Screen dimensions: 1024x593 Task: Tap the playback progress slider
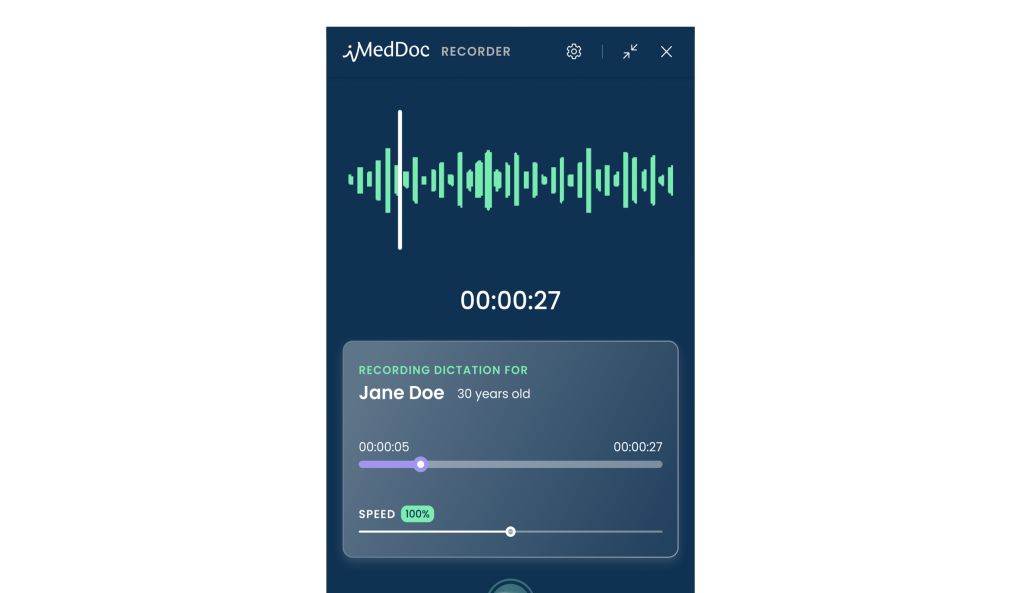point(510,464)
